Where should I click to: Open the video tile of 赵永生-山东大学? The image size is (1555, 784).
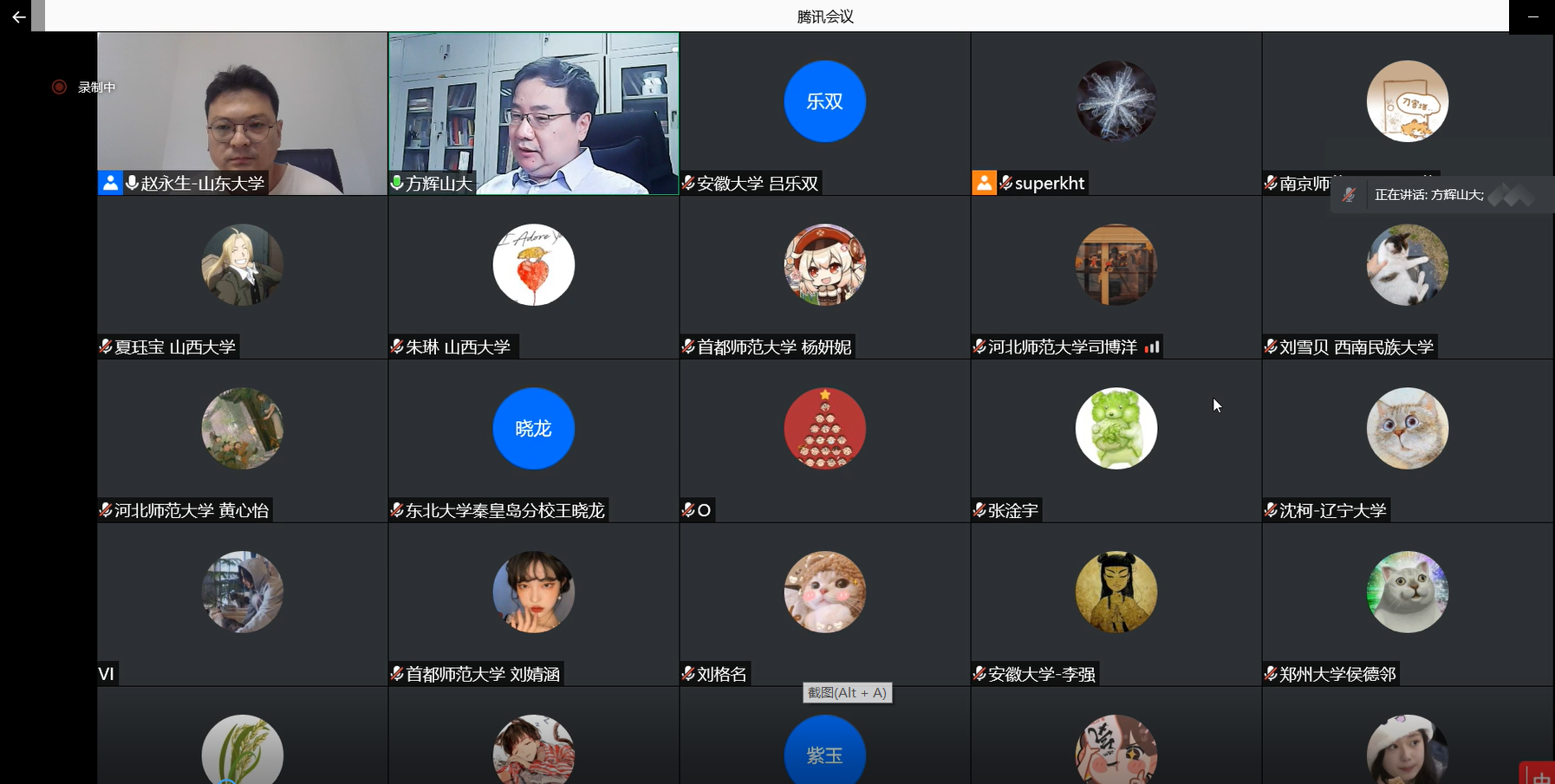(x=242, y=113)
